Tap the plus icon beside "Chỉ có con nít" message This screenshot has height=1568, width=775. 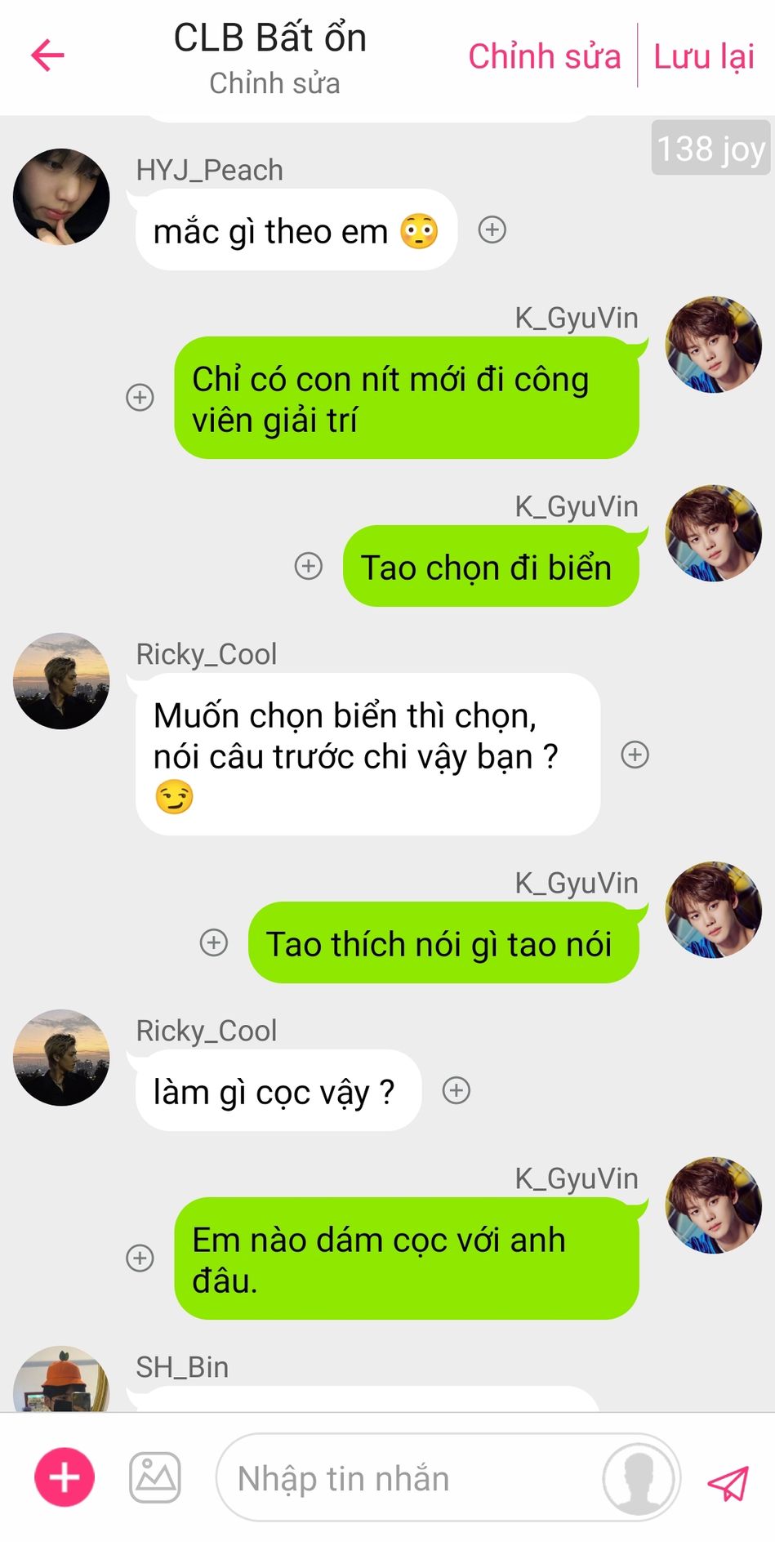point(140,397)
